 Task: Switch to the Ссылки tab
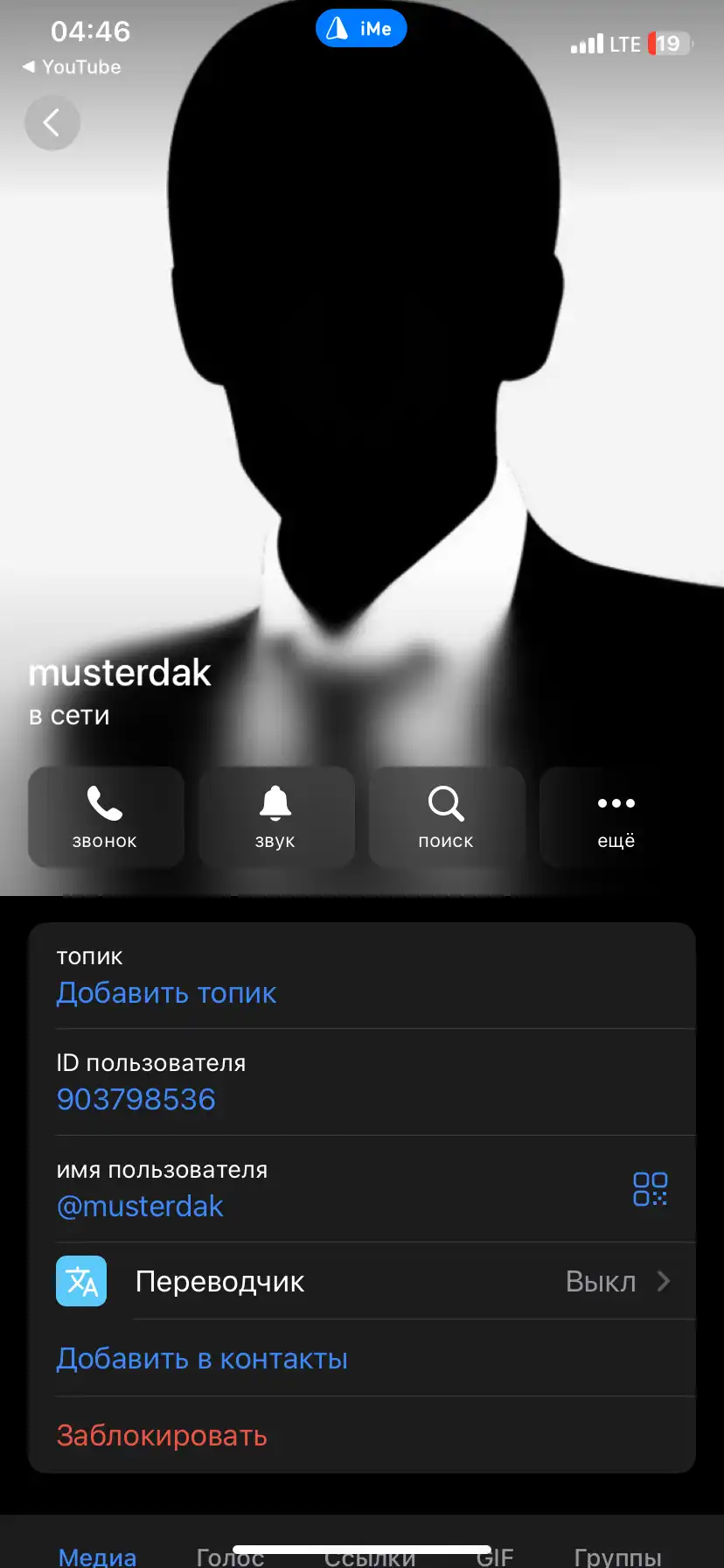point(369,1557)
